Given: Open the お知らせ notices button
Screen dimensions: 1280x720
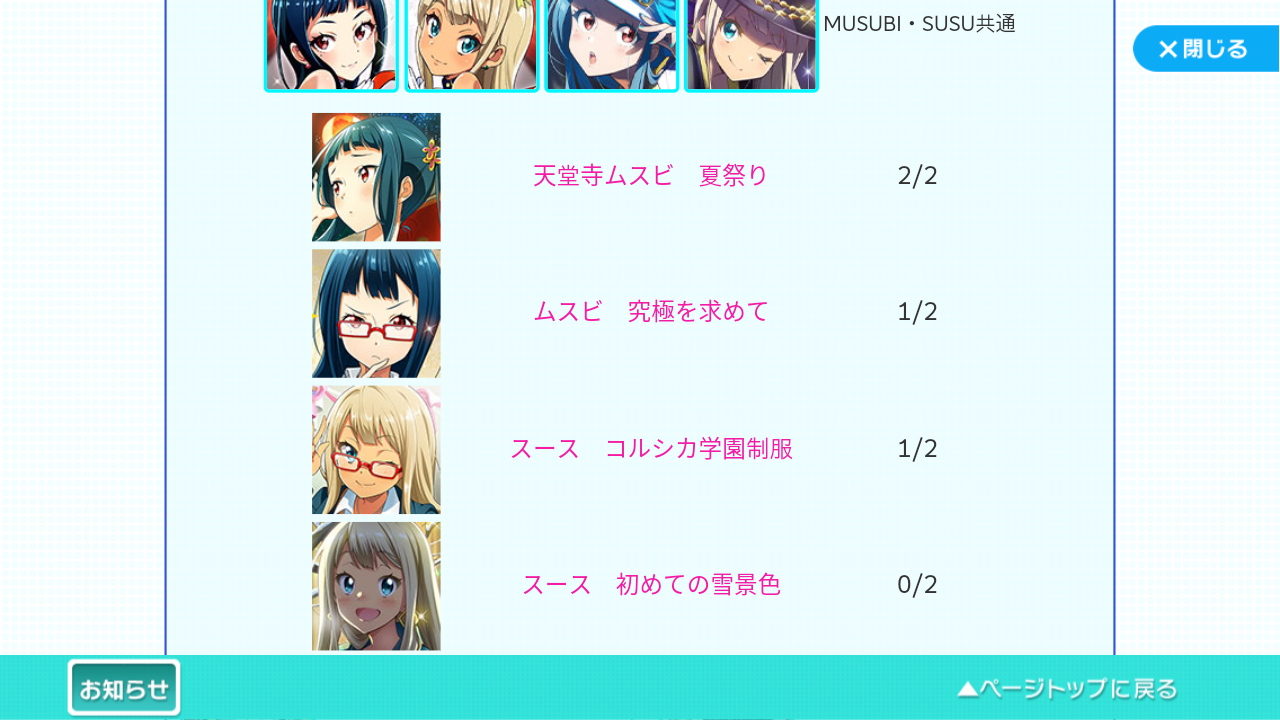Looking at the screenshot, I should point(124,688).
